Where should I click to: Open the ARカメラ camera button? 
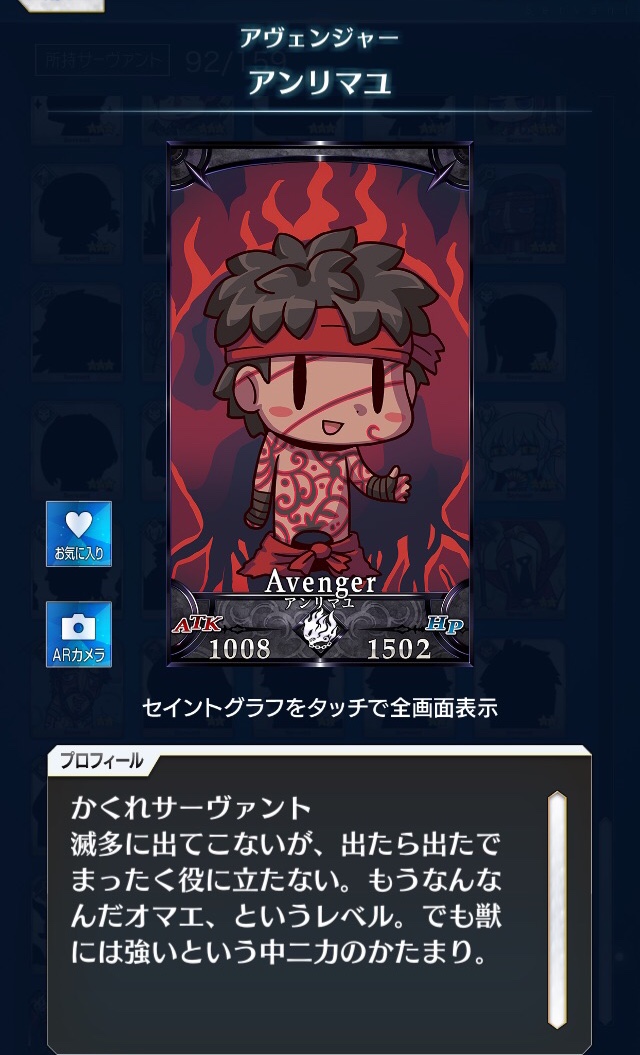pos(78,634)
